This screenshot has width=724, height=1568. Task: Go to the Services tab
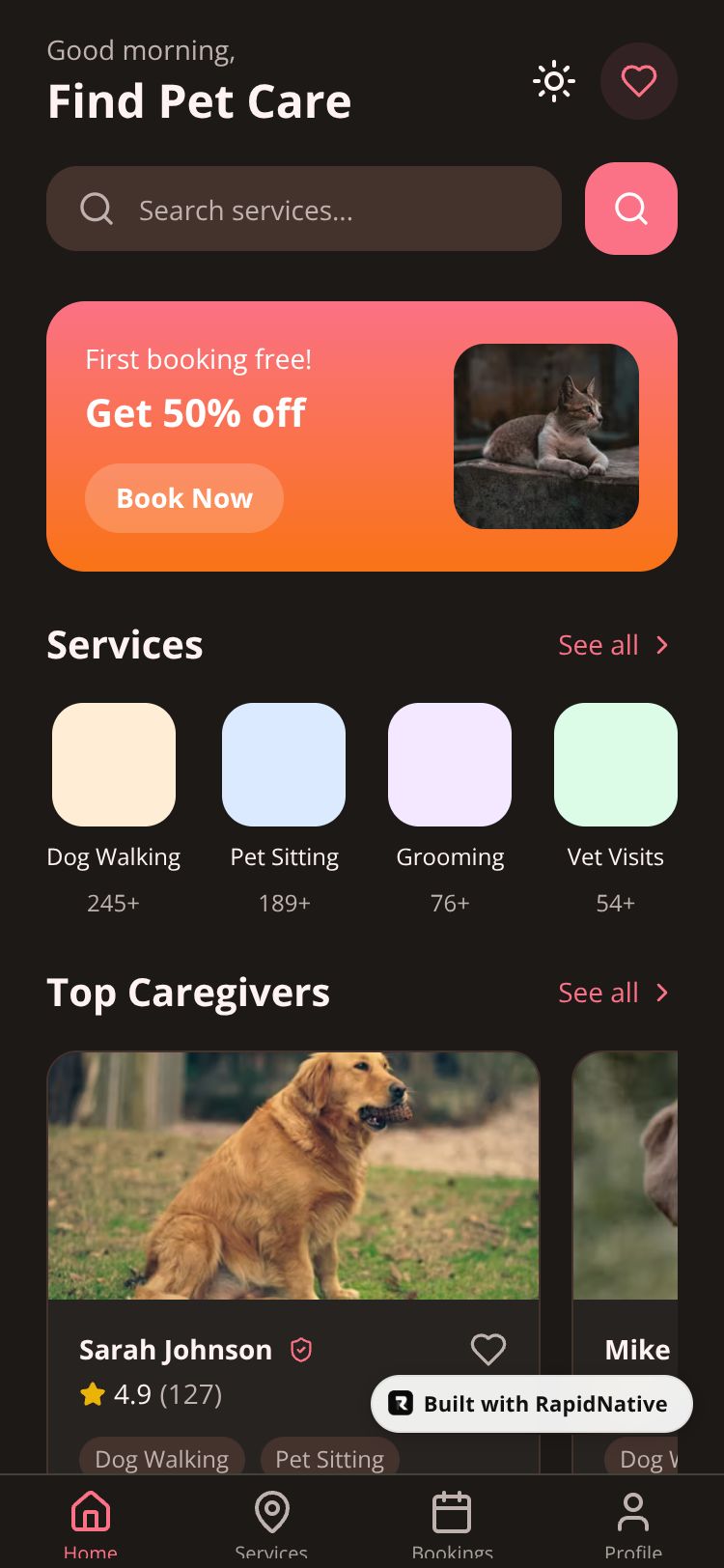[x=271, y=1522]
